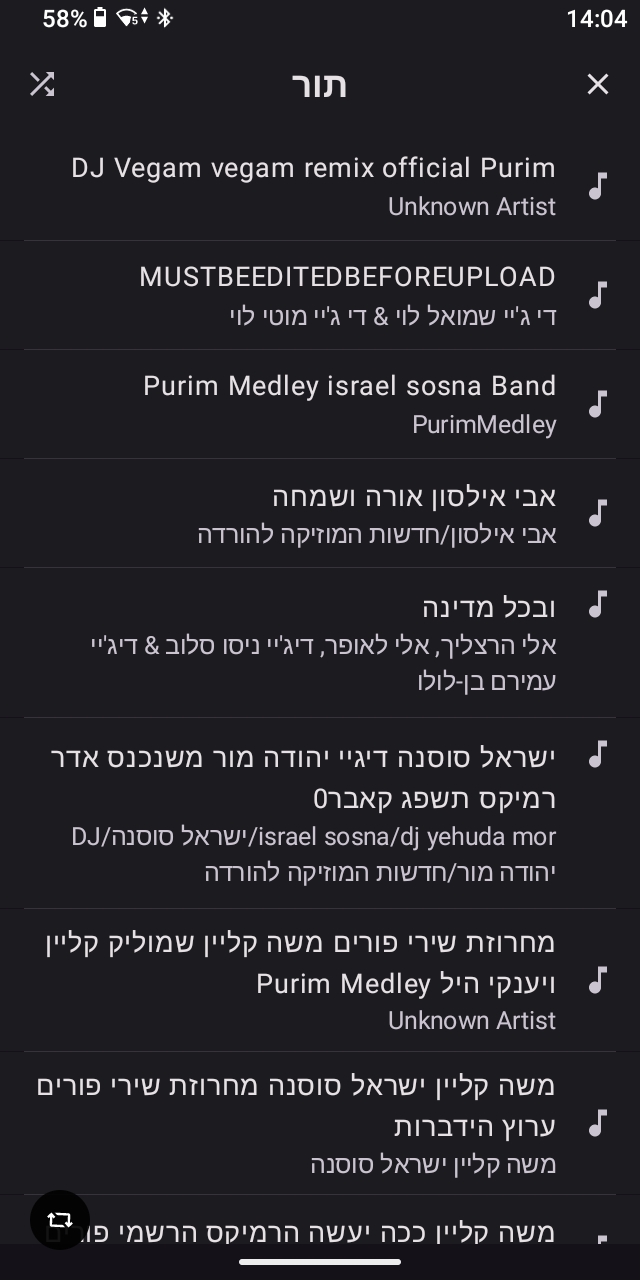
Task: Play מחרוזת שירי פורים Purim Medley track
Action: pyautogui.click(x=320, y=980)
